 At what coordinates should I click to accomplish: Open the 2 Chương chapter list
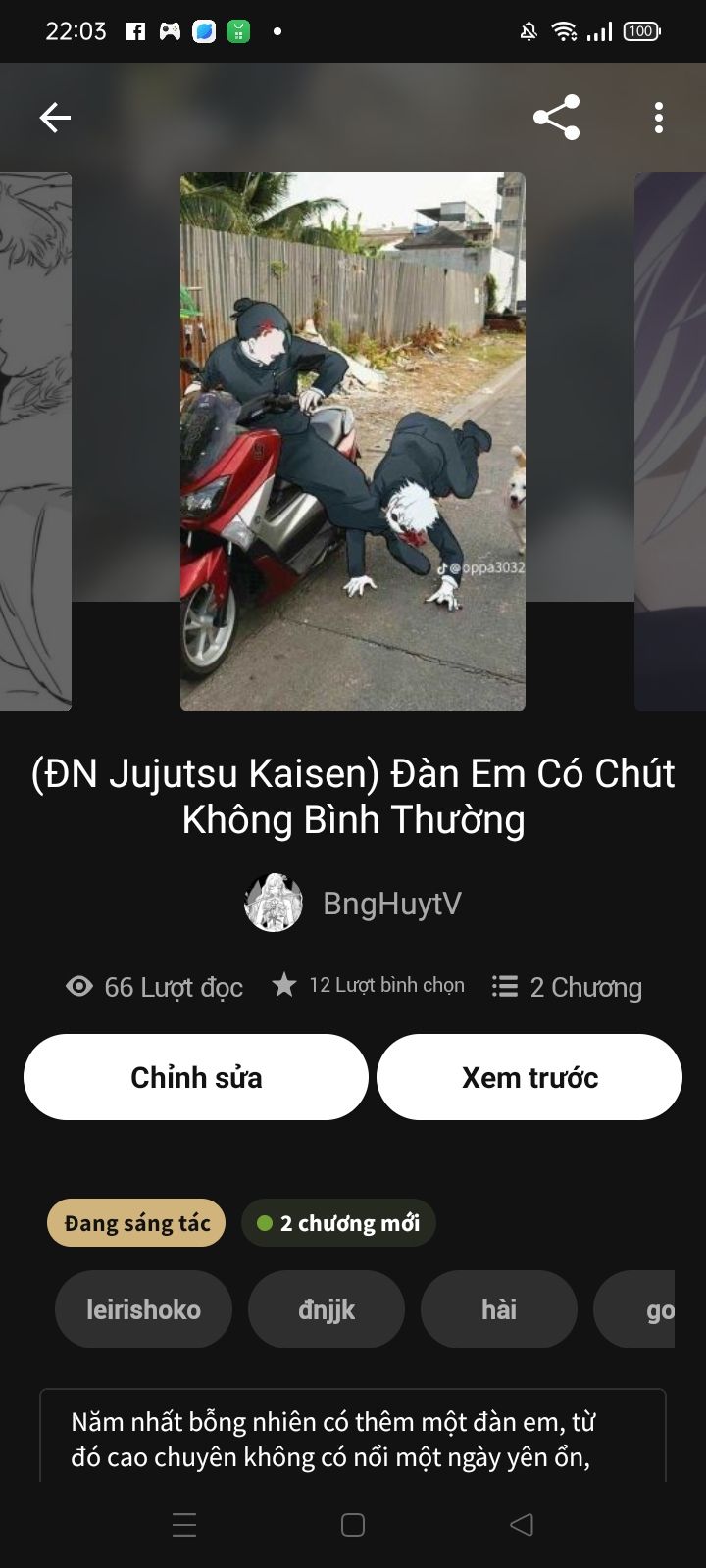567,987
